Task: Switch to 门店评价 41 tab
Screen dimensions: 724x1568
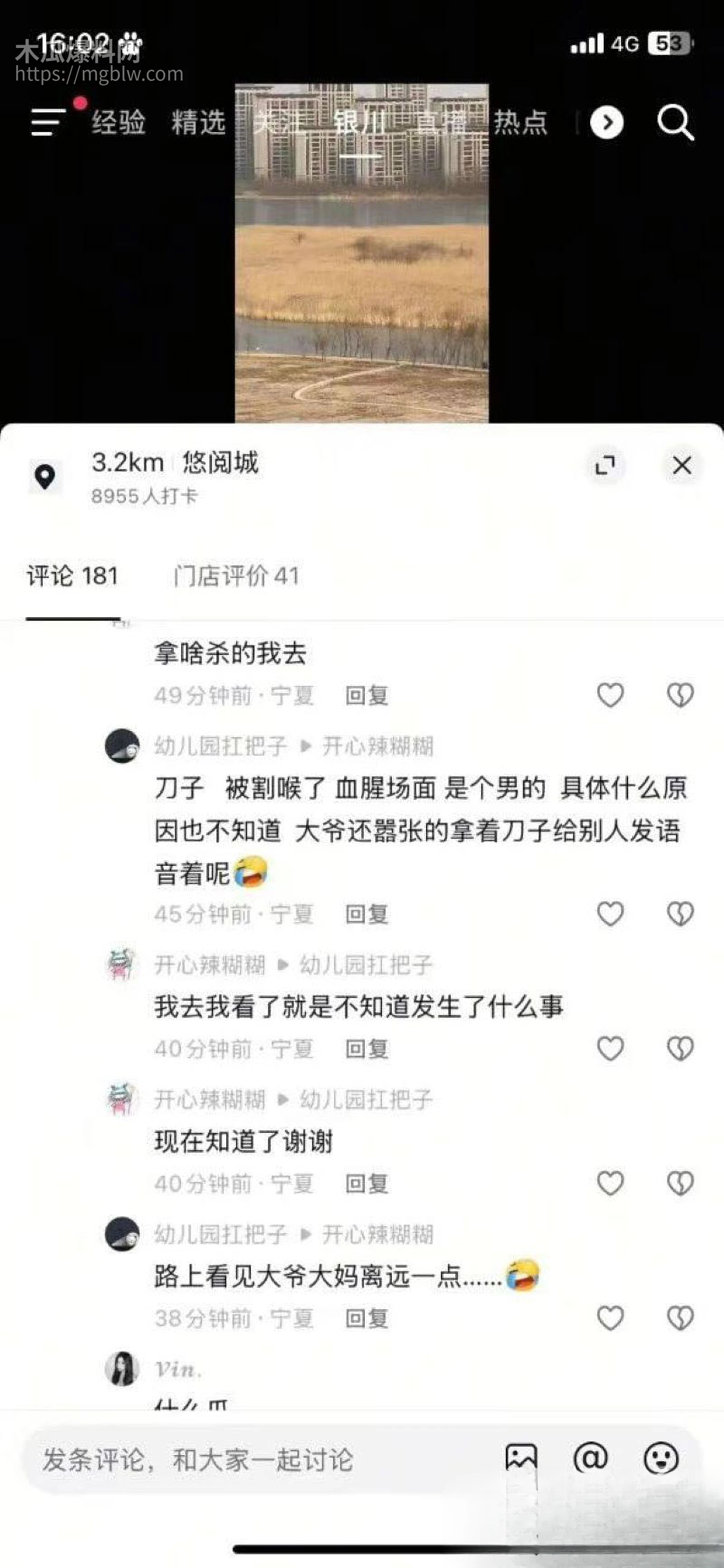Action: pos(236,576)
